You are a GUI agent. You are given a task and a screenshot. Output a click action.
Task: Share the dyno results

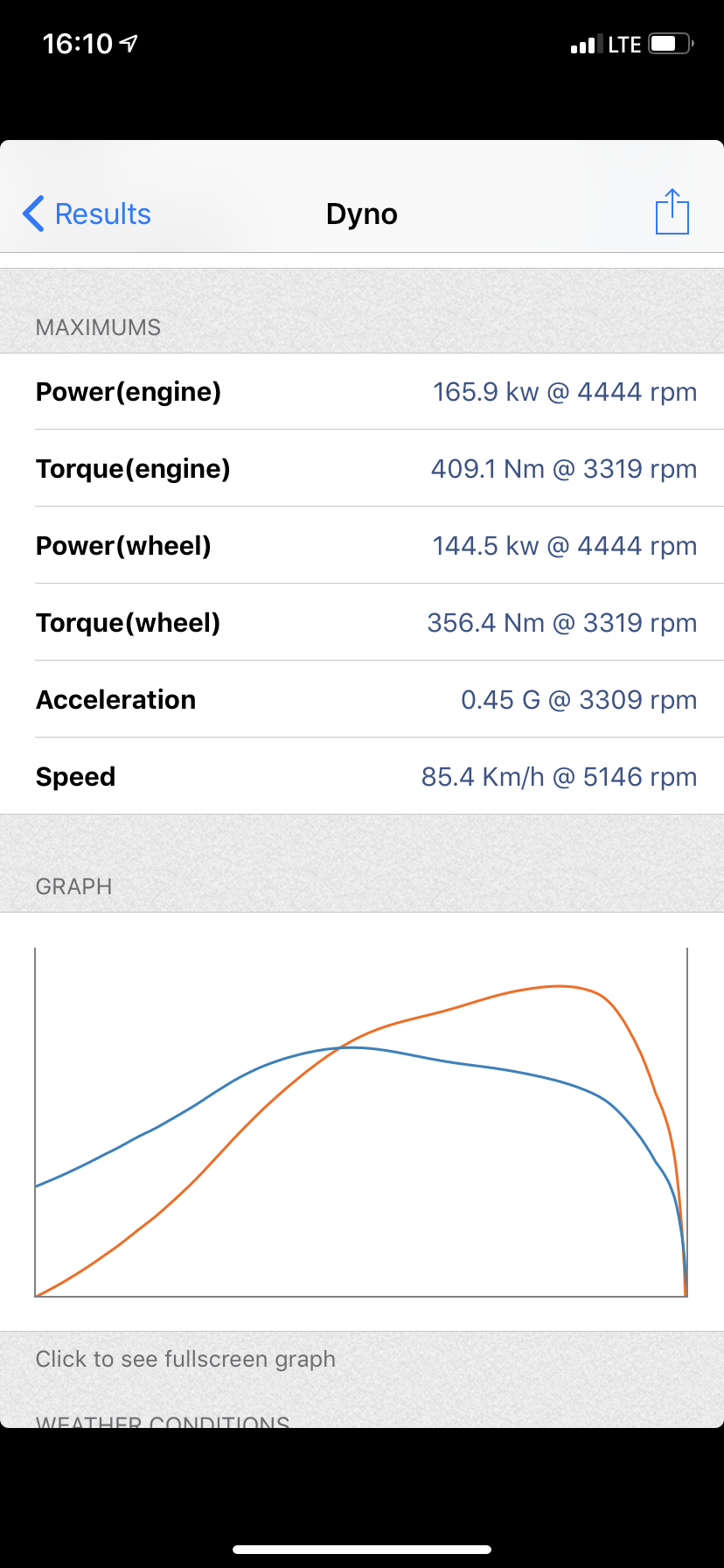(x=672, y=213)
